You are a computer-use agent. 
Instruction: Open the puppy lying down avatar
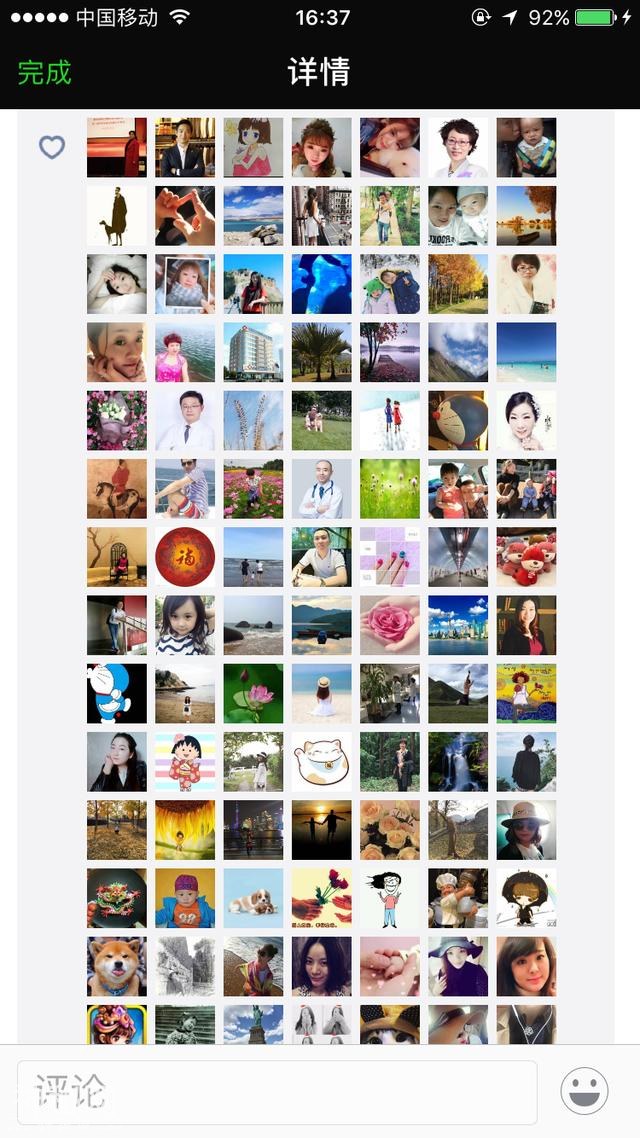[253, 898]
